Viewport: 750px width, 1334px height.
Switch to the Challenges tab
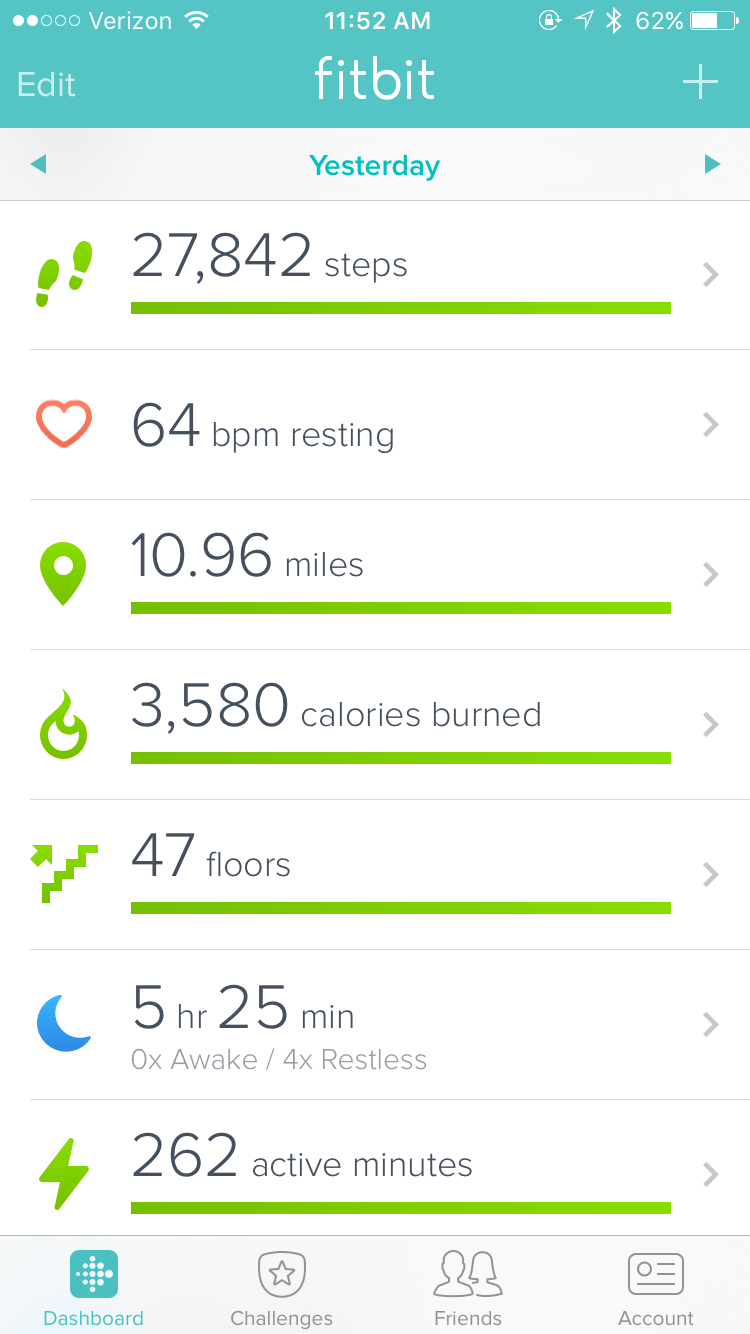click(x=281, y=1288)
